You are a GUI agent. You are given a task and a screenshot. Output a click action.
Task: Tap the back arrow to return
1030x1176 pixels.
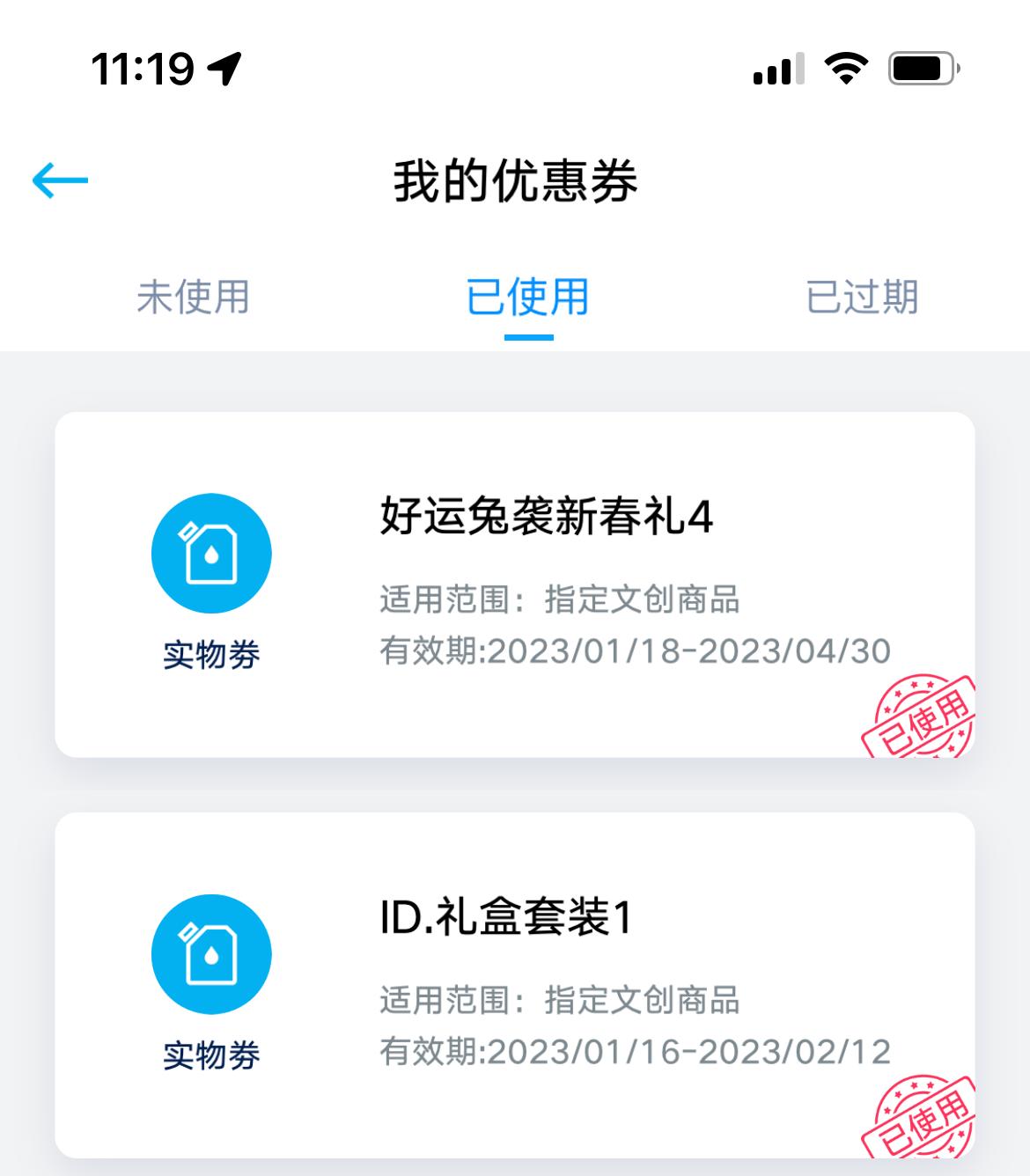pos(60,182)
